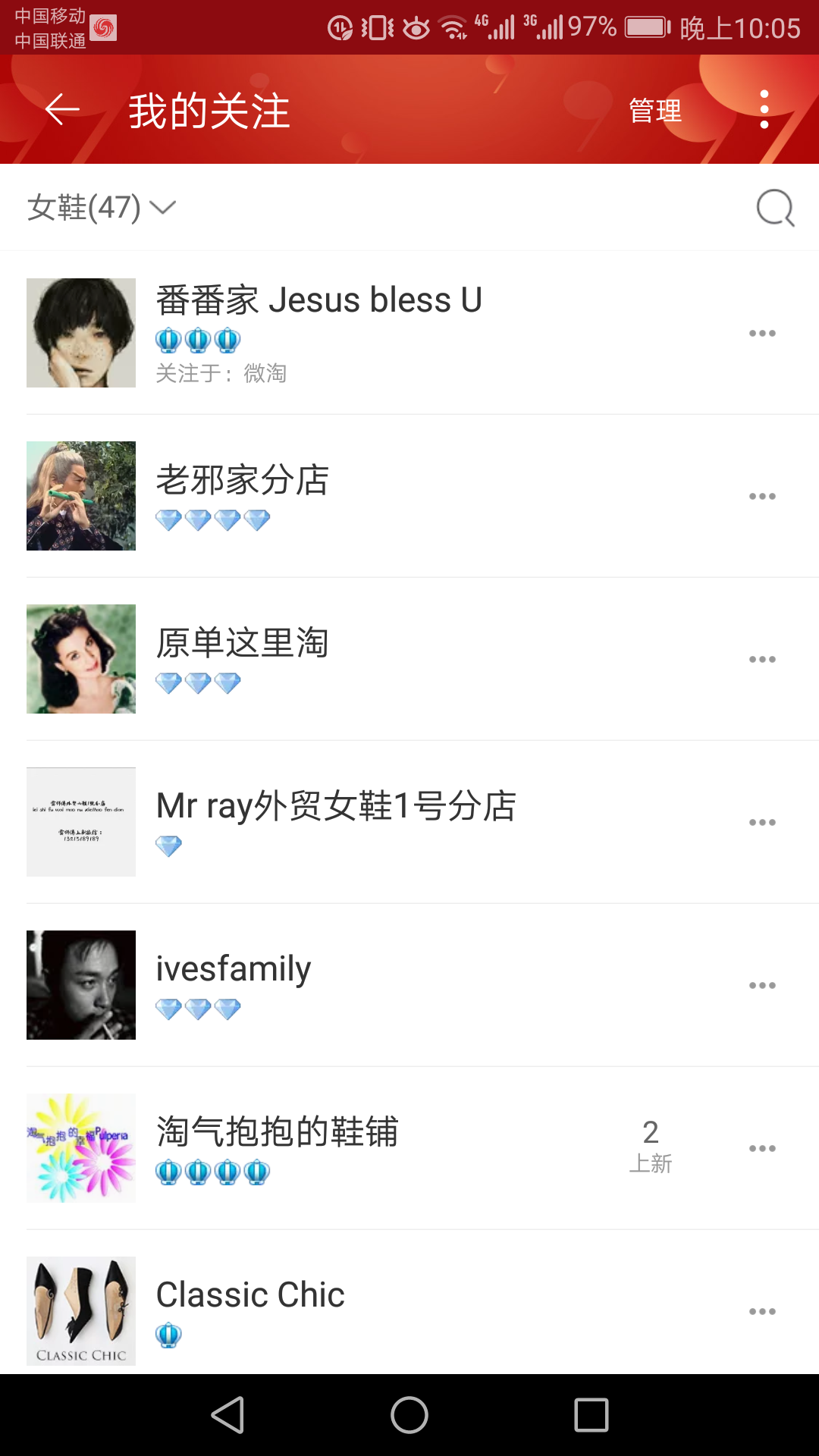
Task: Show more options for 原单这里淘
Action: (x=762, y=660)
